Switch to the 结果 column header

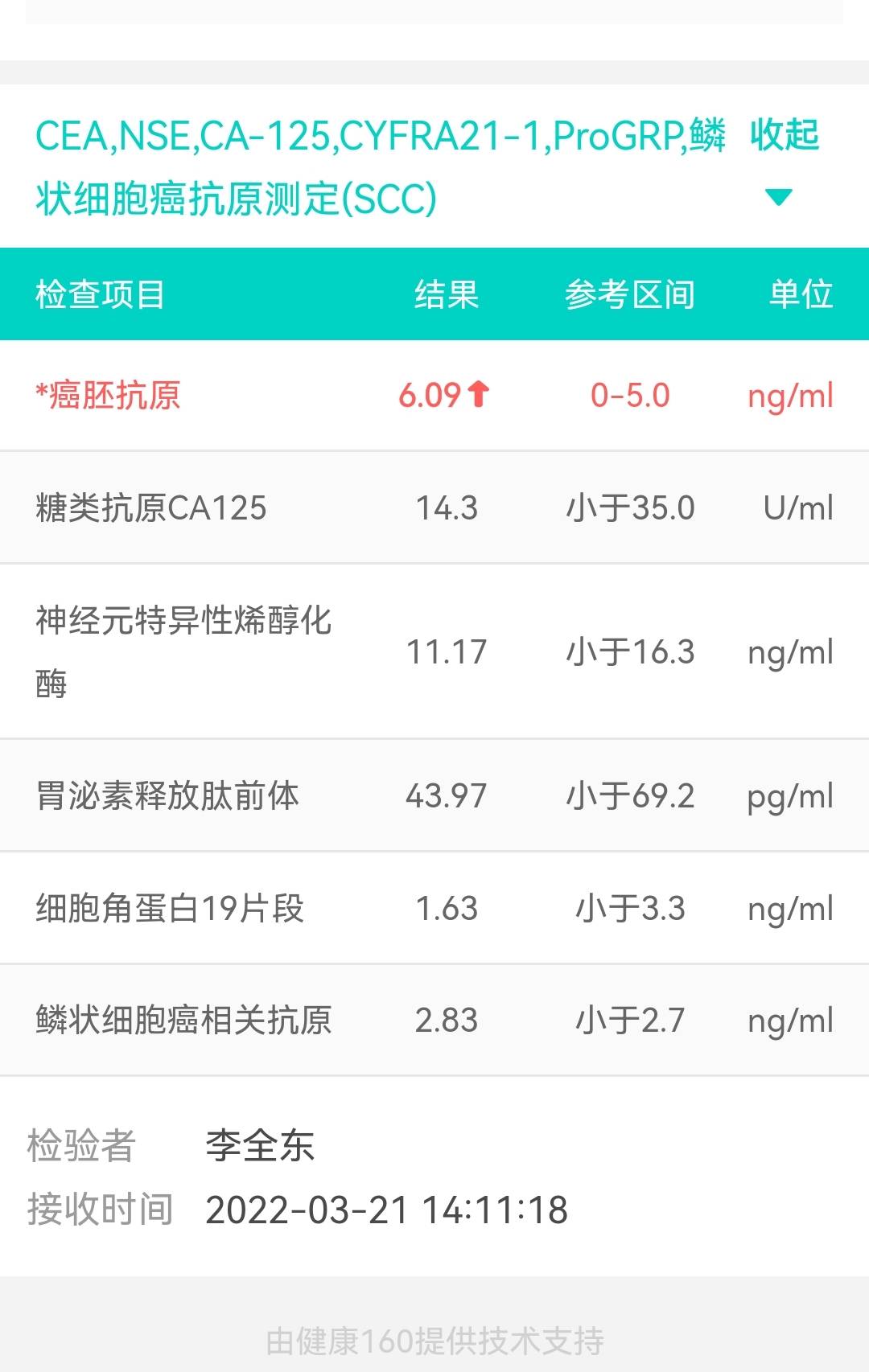click(445, 295)
